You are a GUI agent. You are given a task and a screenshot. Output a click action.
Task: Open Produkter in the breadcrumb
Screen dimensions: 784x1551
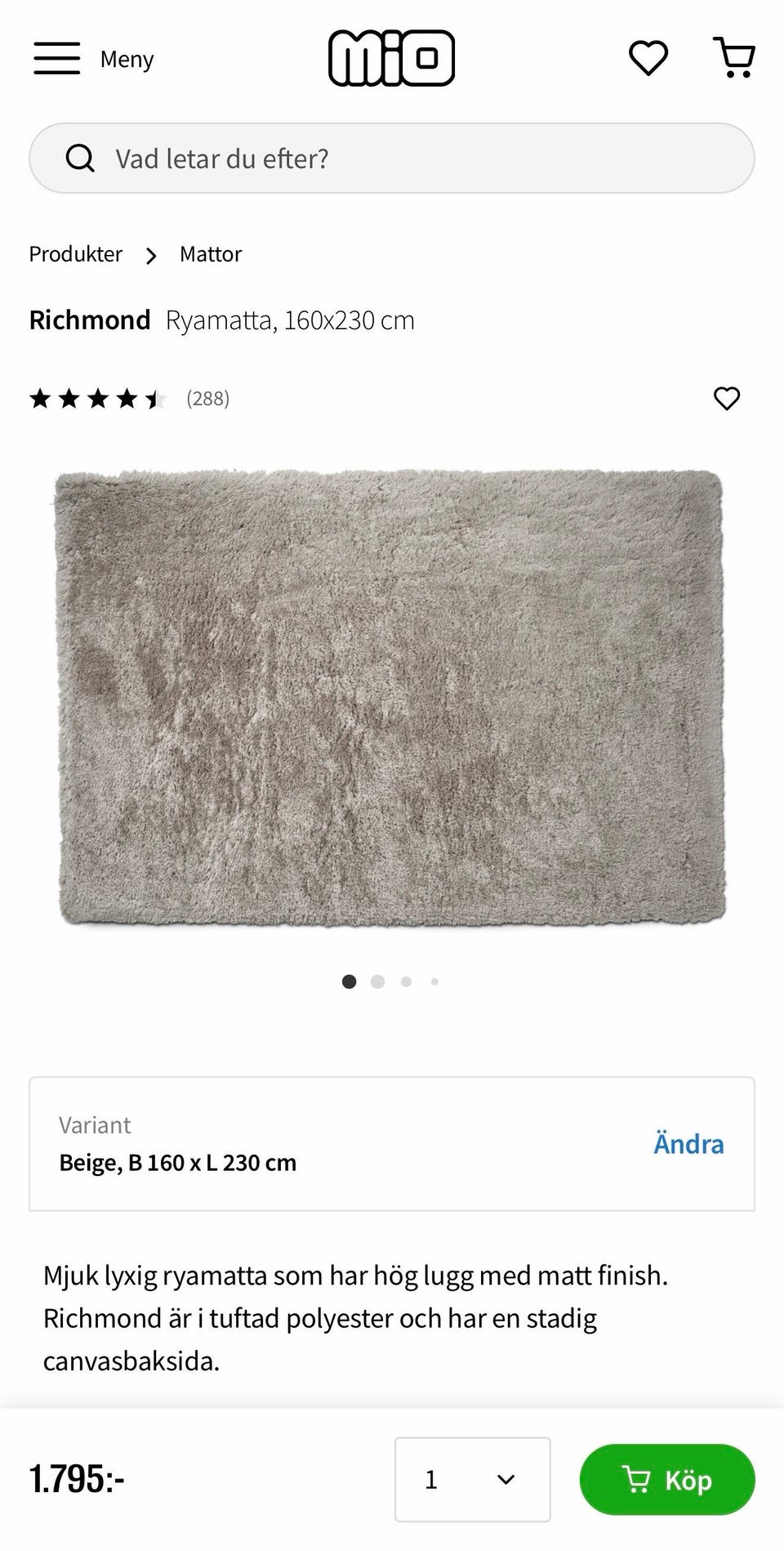coord(75,253)
